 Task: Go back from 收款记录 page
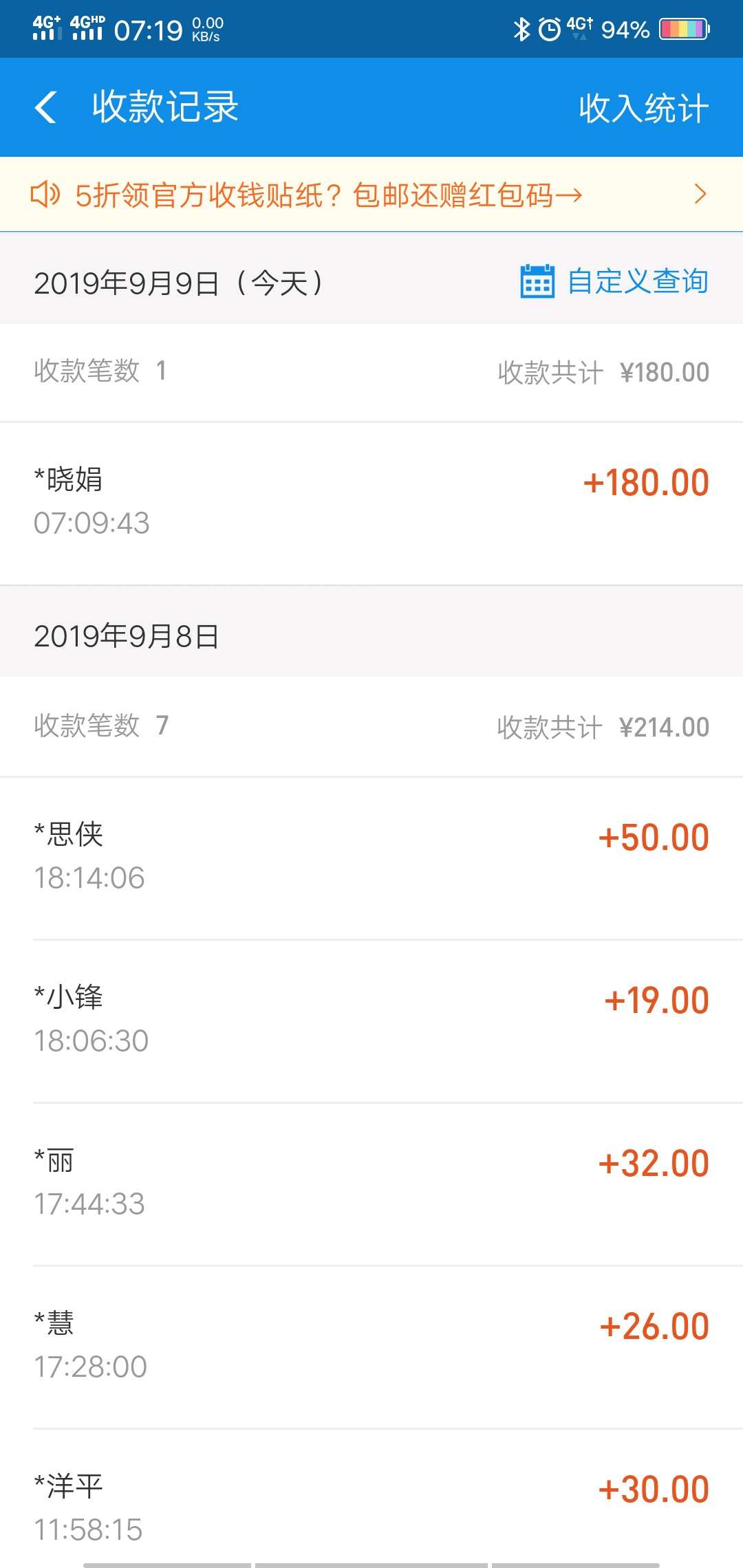click(x=46, y=108)
